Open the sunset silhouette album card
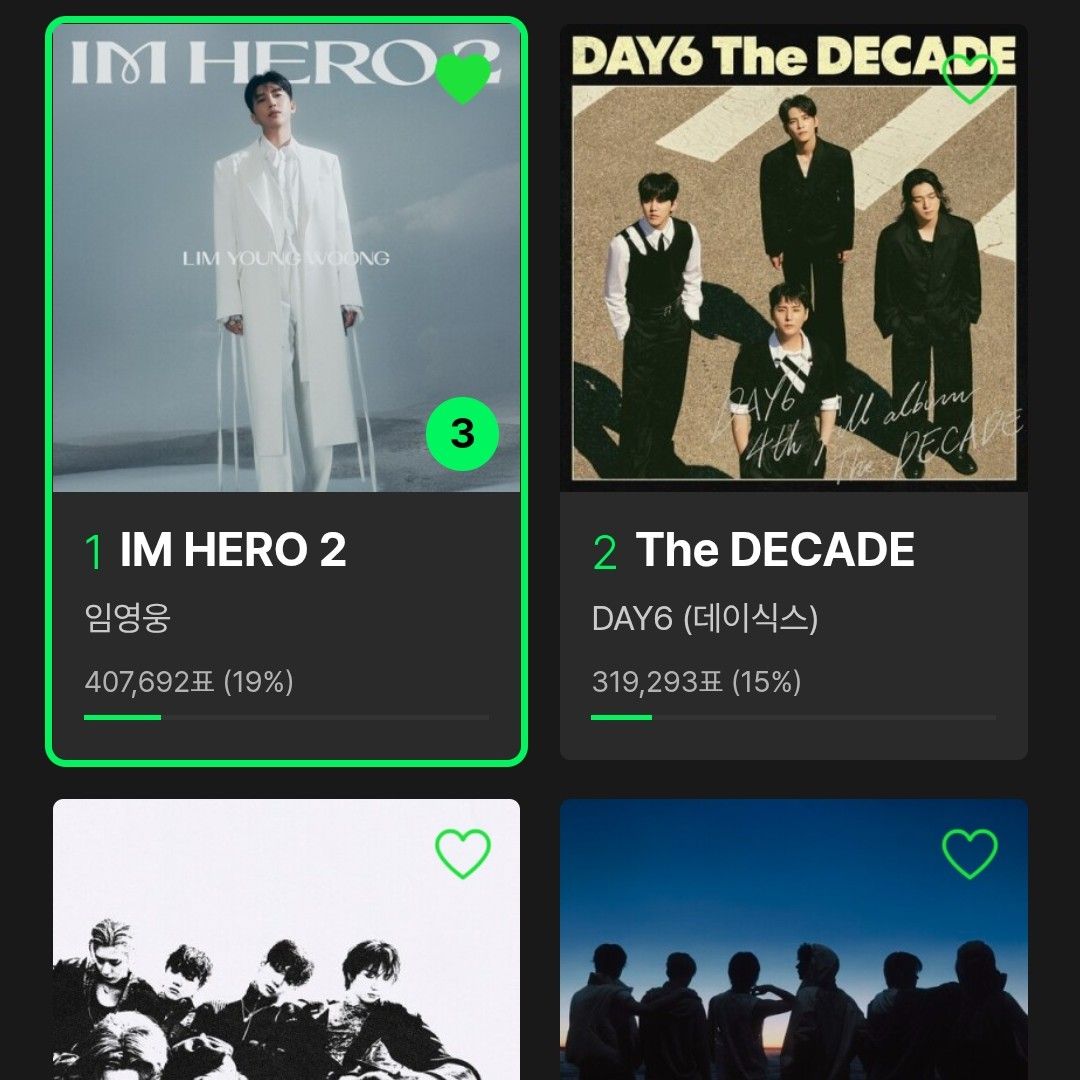This screenshot has height=1080, width=1080. (x=793, y=980)
